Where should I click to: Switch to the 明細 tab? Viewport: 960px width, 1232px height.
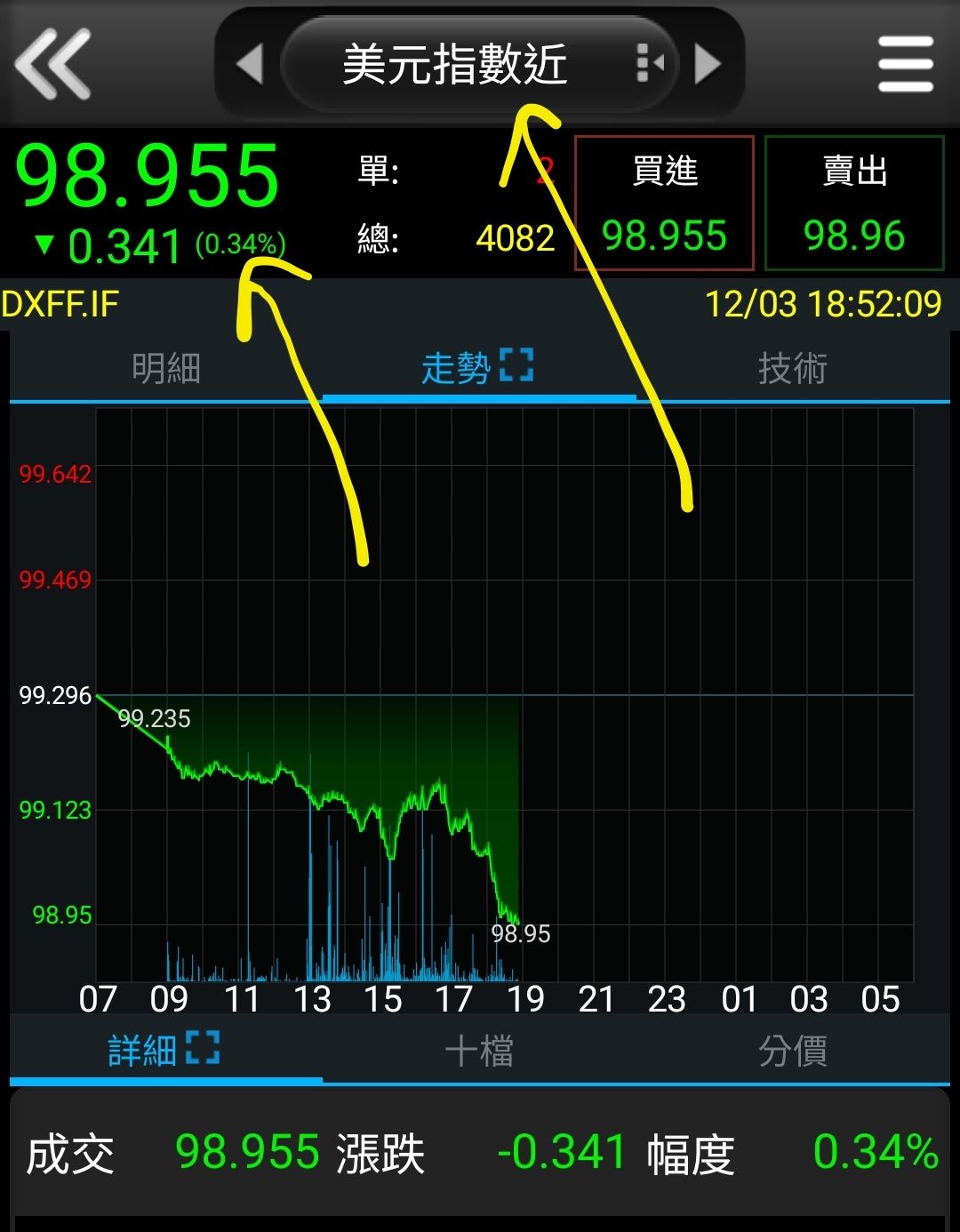tap(166, 368)
